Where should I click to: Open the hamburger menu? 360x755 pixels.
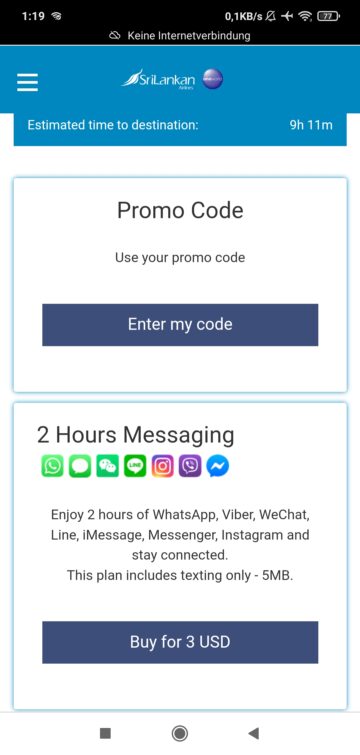pyautogui.click(x=27, y=82)
